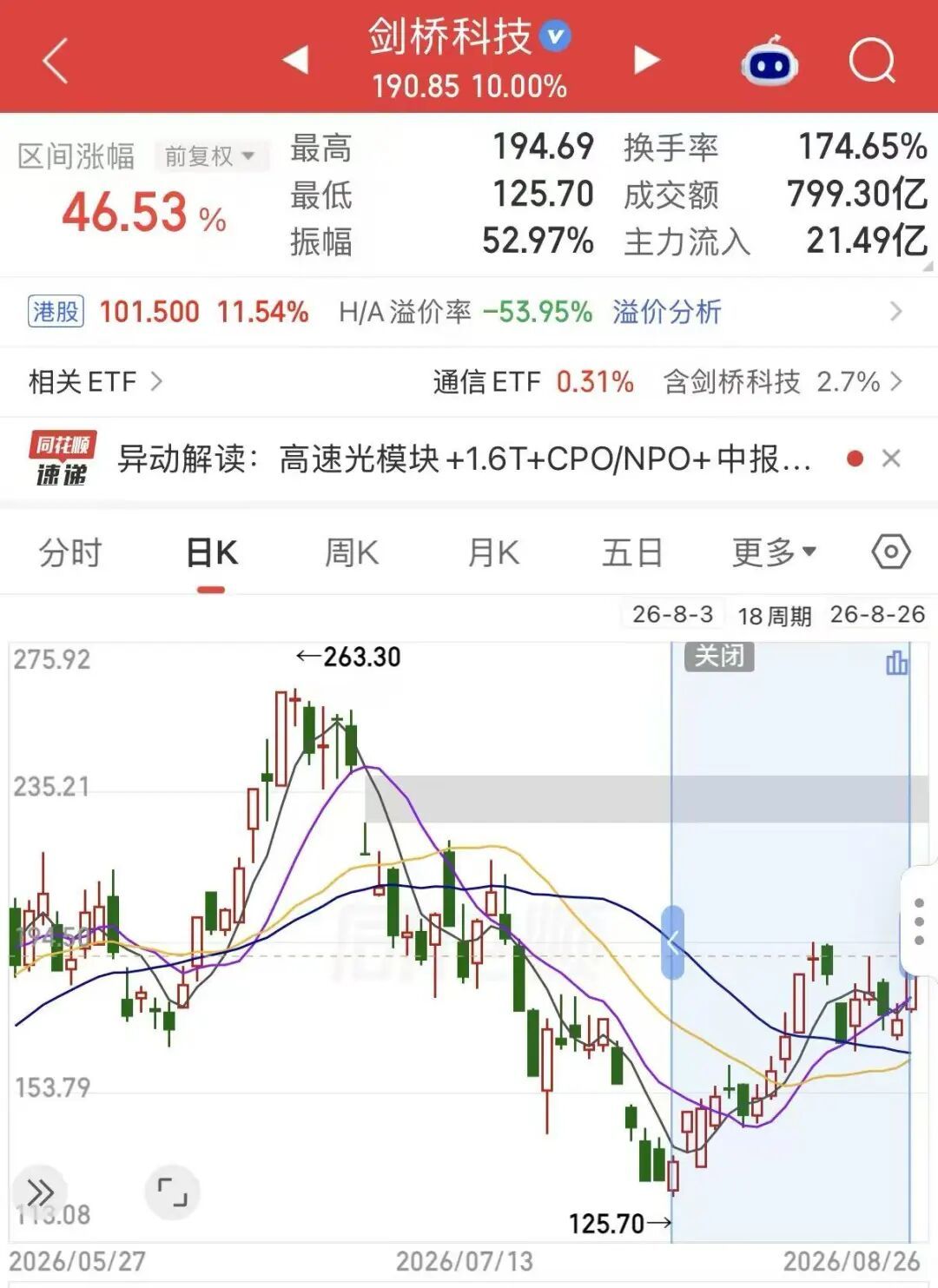
Task: Open 相关ETF list
Action: point(95,381)
